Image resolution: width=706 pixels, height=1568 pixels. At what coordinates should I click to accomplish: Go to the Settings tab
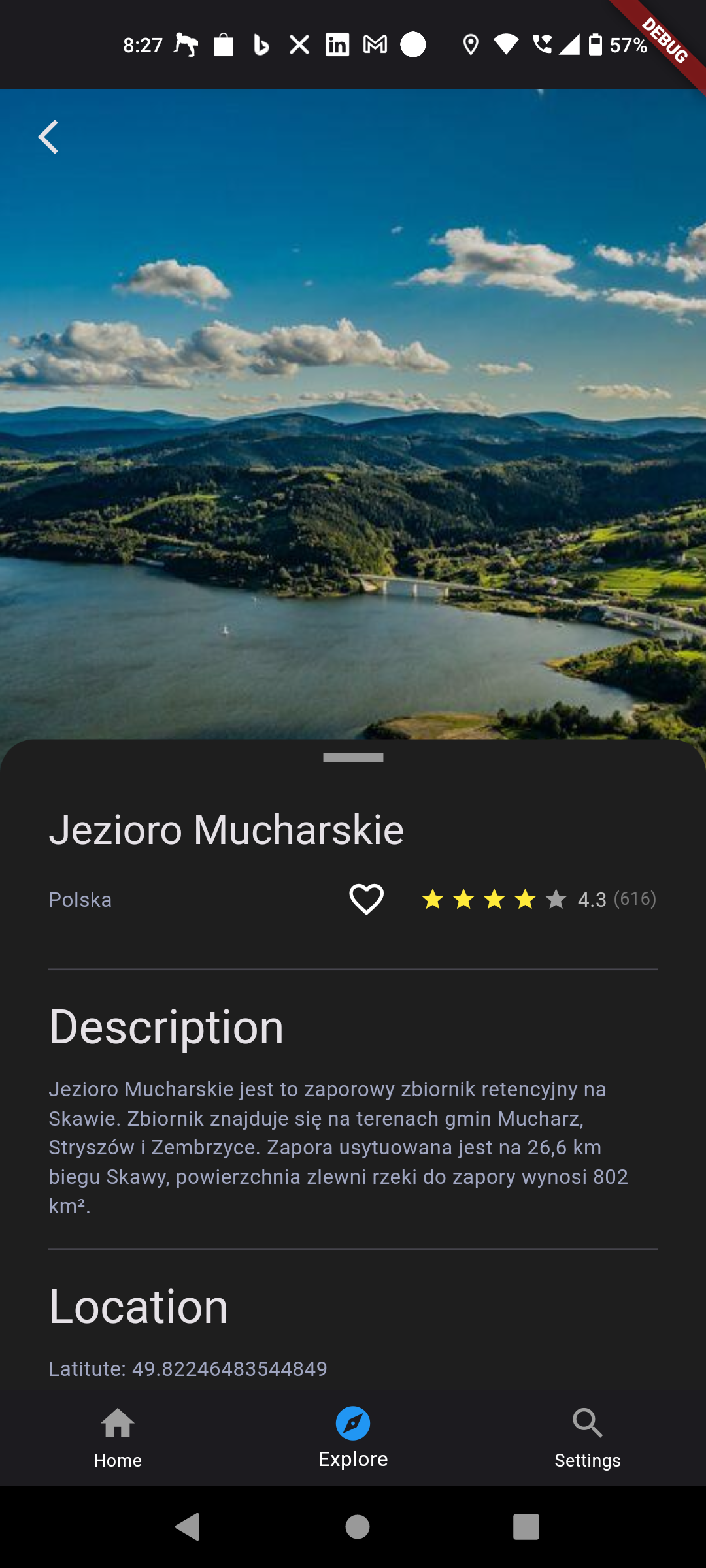pos(588,1438)
